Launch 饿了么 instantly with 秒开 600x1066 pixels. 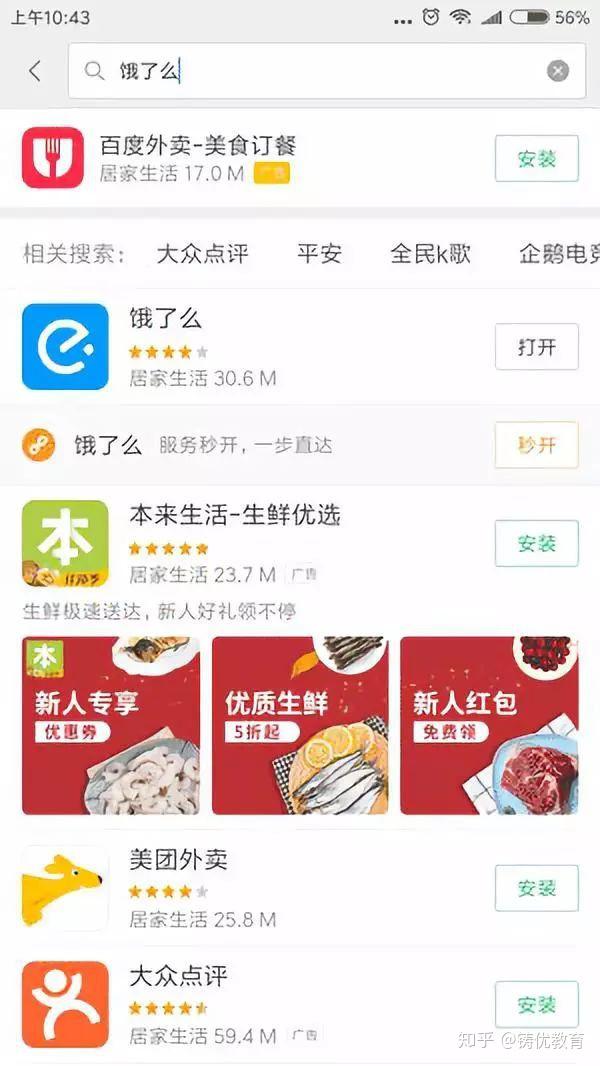[x=536, y=445]
